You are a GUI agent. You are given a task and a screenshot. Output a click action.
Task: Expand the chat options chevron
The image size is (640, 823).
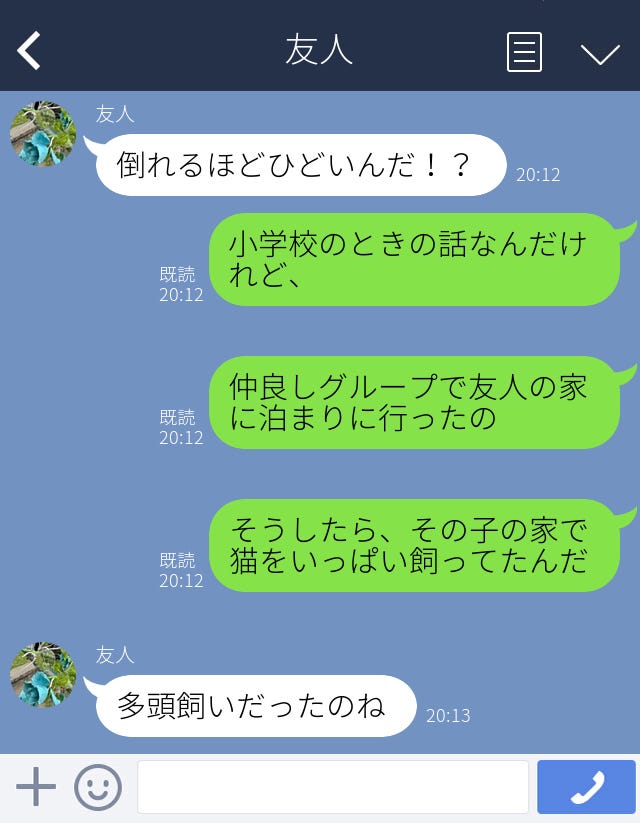click(x=600, y=53)
